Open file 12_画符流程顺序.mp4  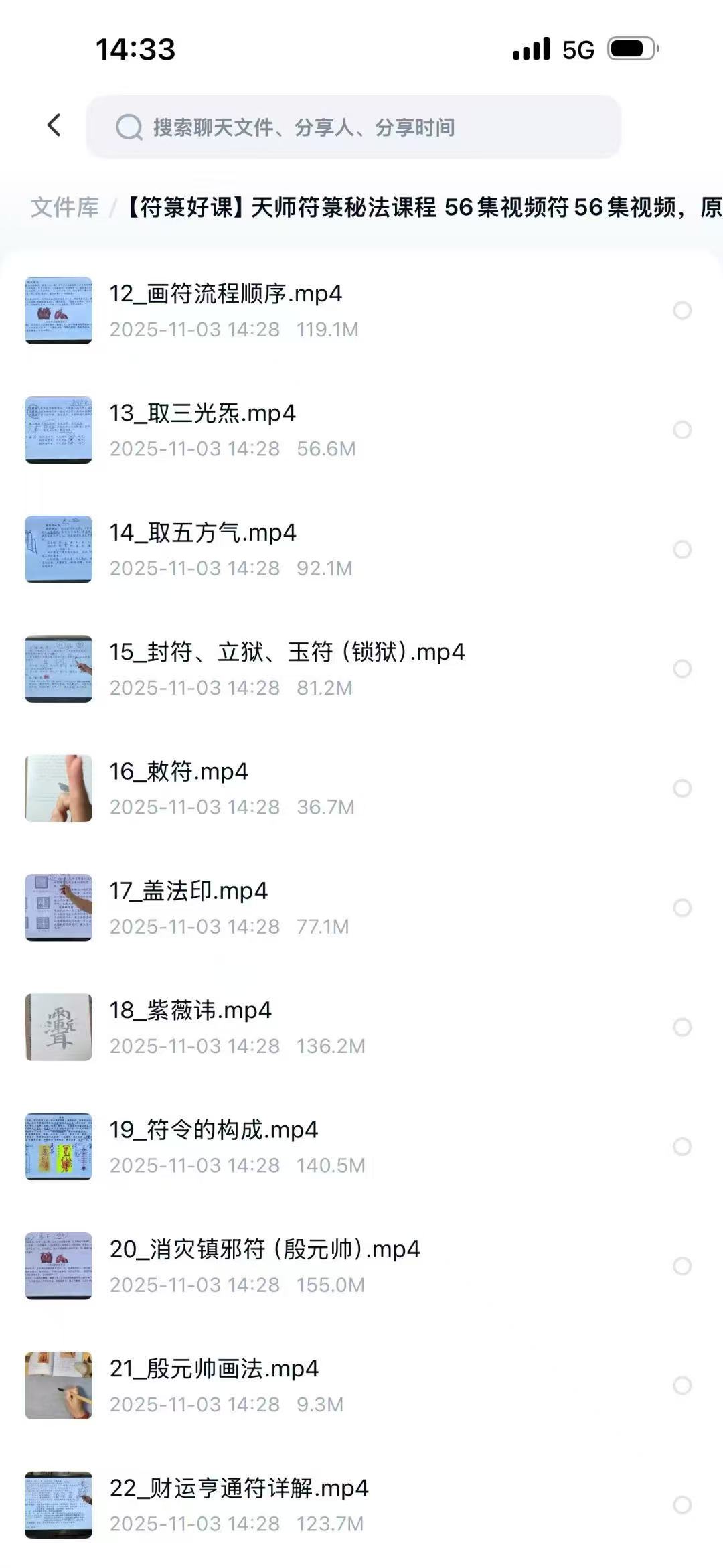click(x=226, y=294)
